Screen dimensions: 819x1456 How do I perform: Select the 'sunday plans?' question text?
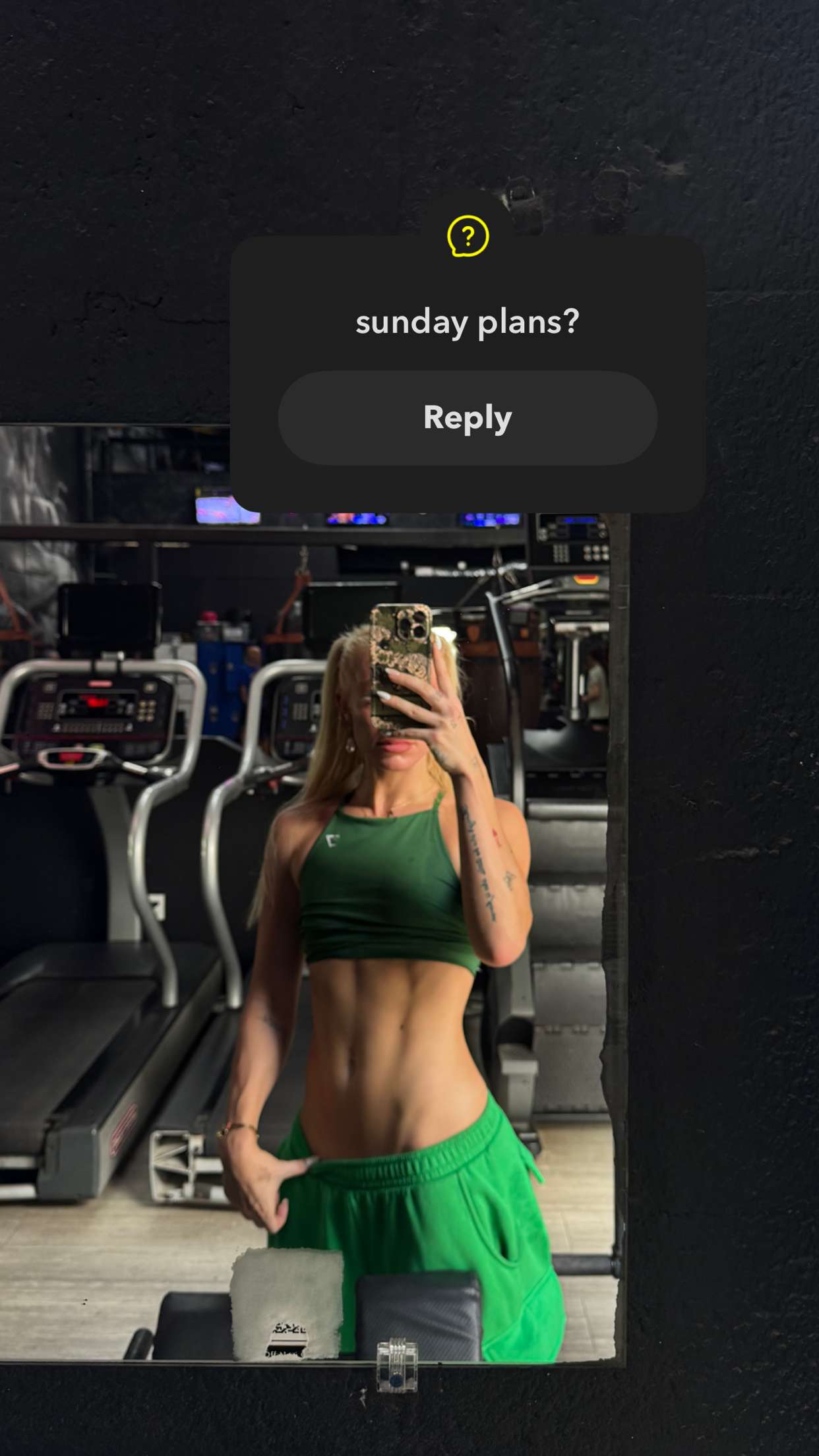pos(468,322)
